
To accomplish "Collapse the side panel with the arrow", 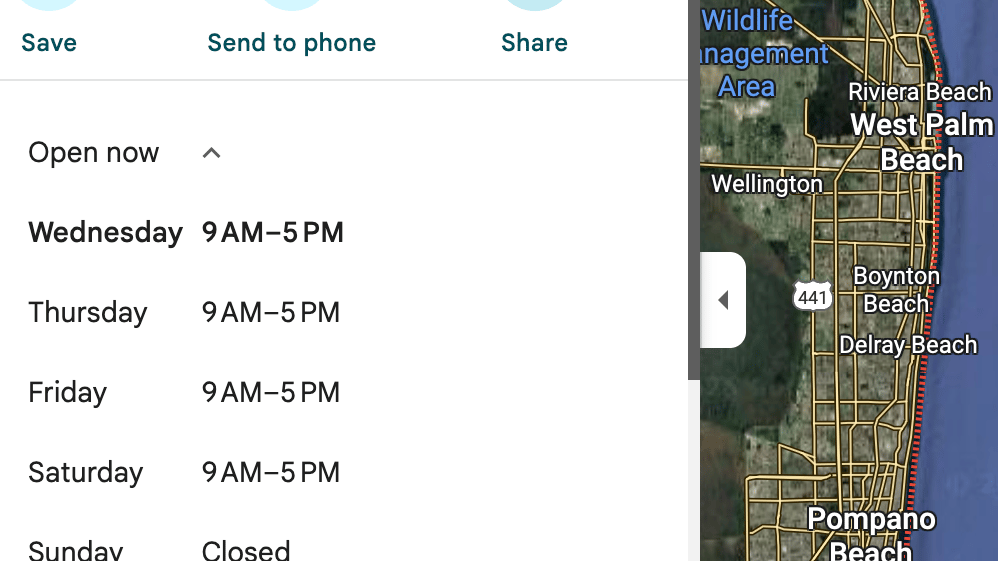I will [x=723, y=300].
